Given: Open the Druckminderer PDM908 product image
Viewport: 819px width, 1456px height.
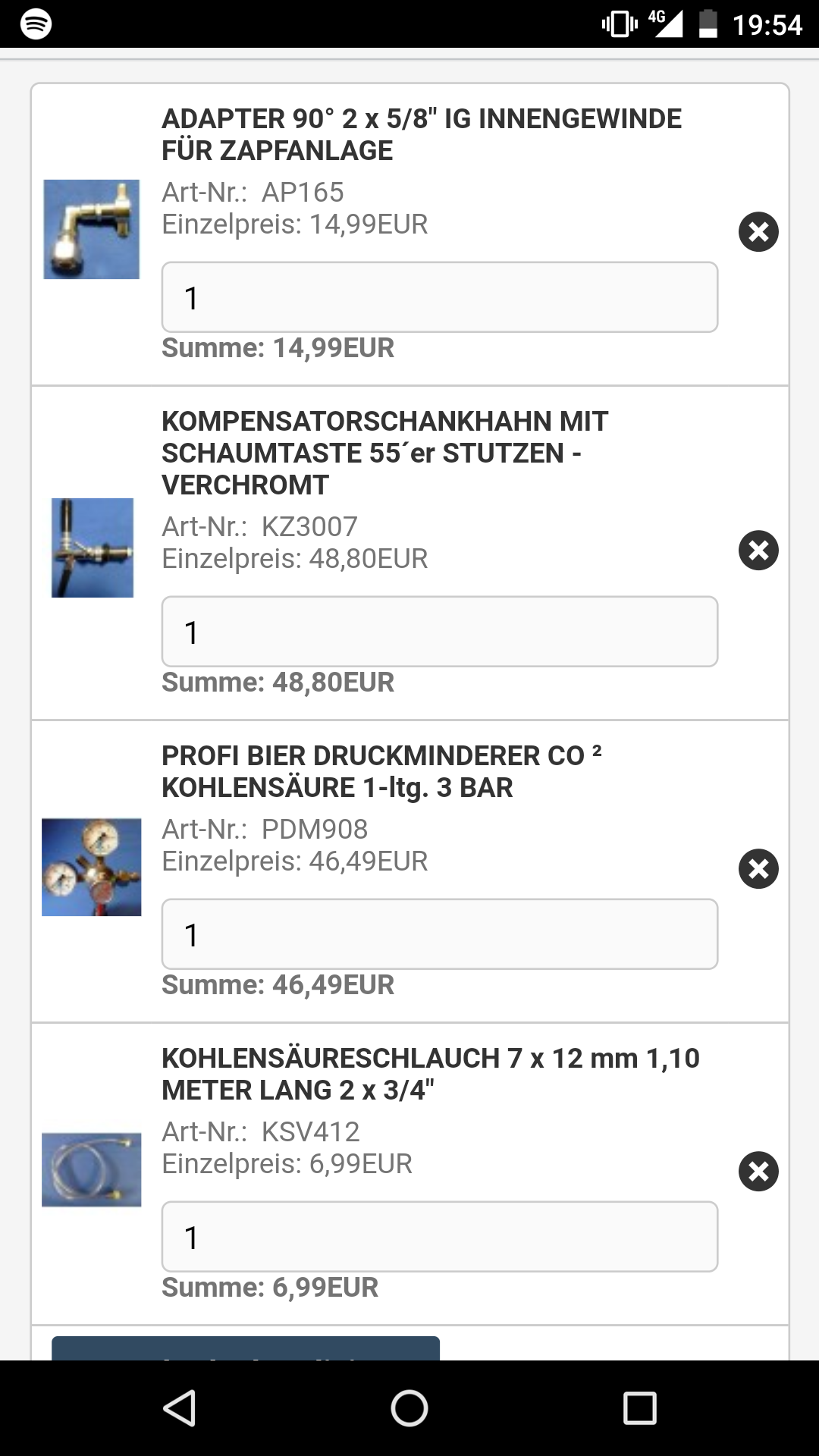Looking at the screenshot, I should coord(91,867).
